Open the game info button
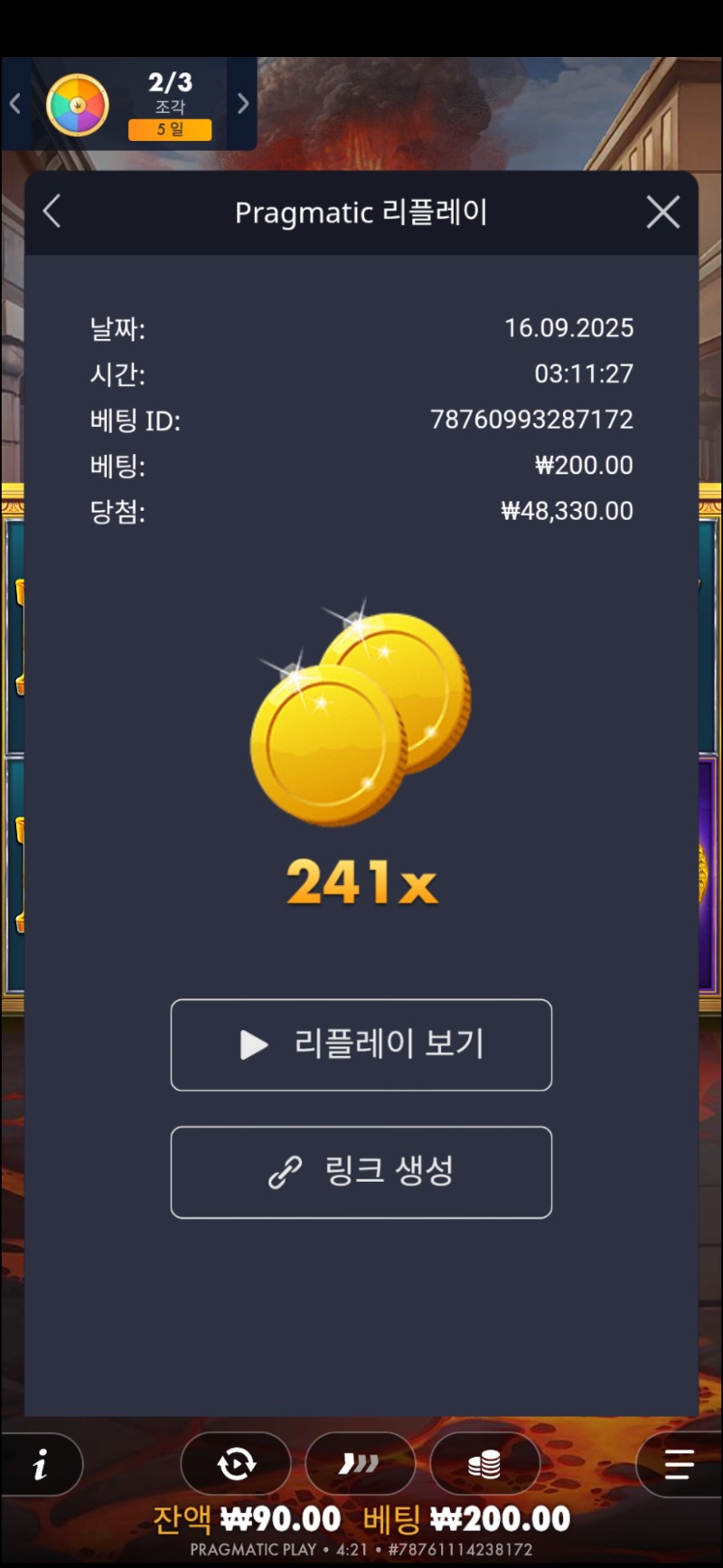The width and height of the screenshot is (723, 1568). pyautogui.click(x=41, y=1464)
